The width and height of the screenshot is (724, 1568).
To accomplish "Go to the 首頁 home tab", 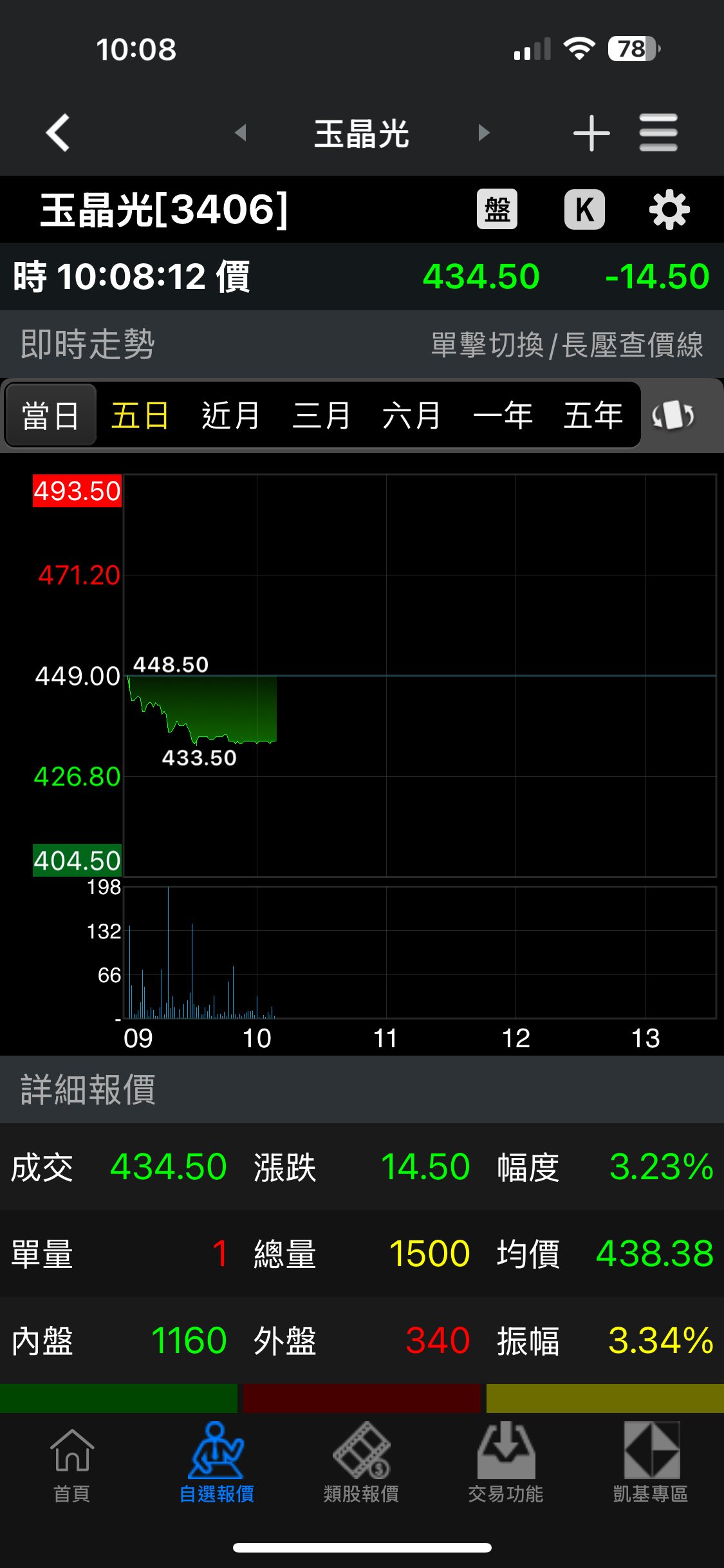I will [x=71, y=1462].
